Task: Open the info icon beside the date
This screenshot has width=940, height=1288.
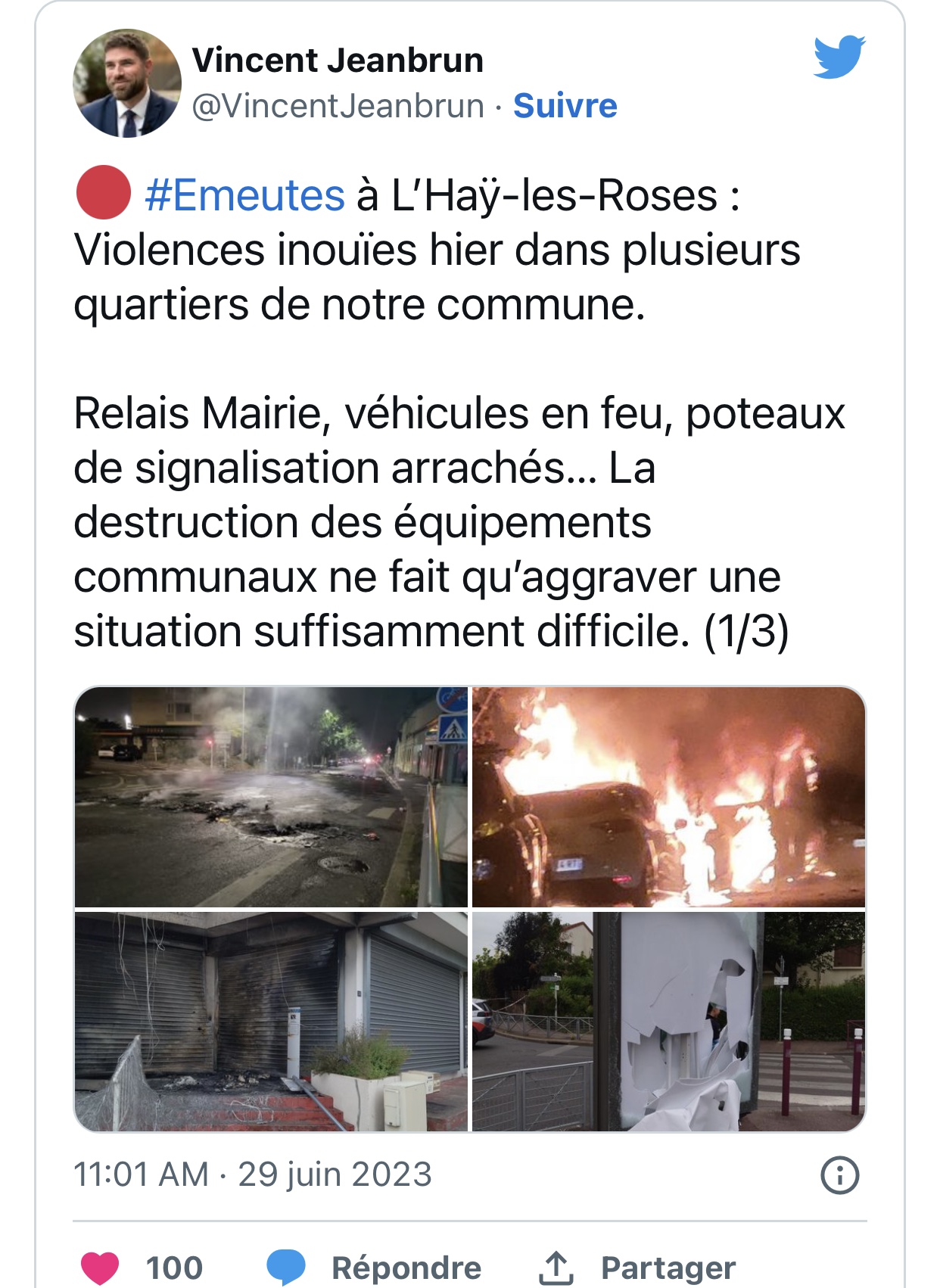Action: point(839,1175)
